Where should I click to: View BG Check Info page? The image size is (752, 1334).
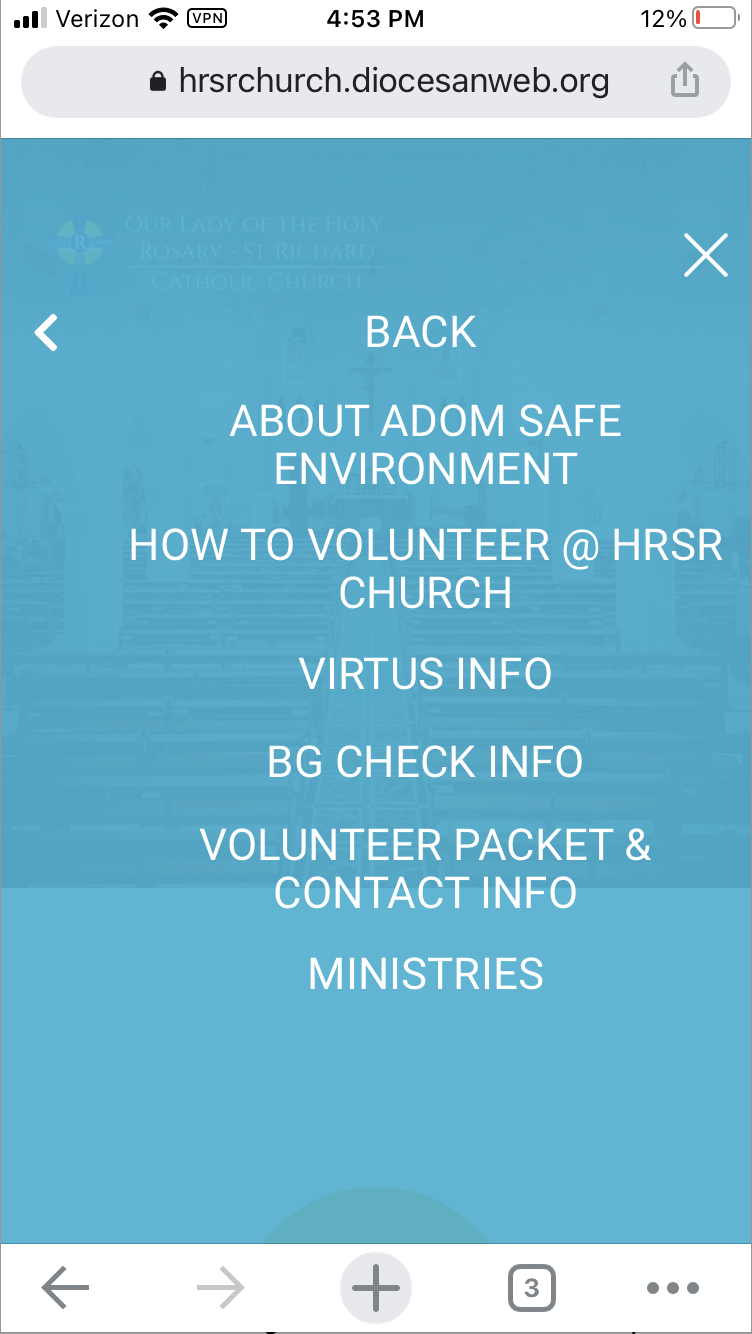coord(425,762)
